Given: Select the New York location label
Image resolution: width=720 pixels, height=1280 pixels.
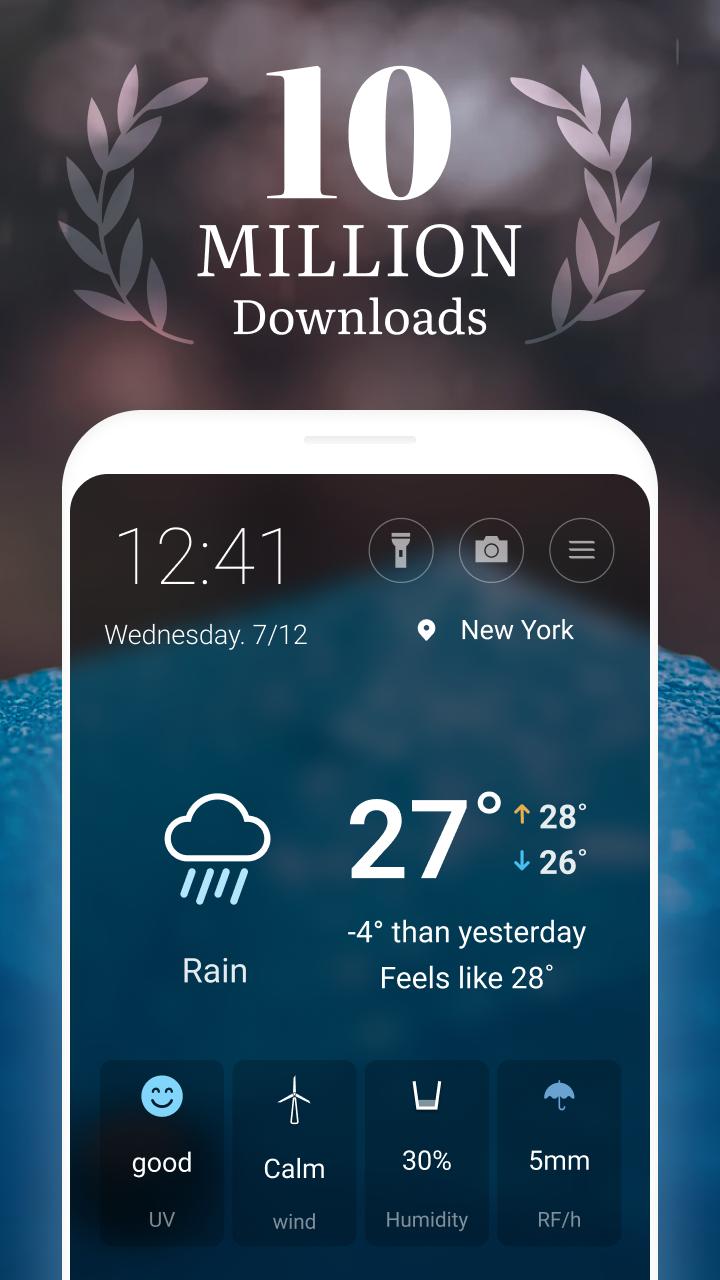Looking at the screenshot, I should [517, 630].
